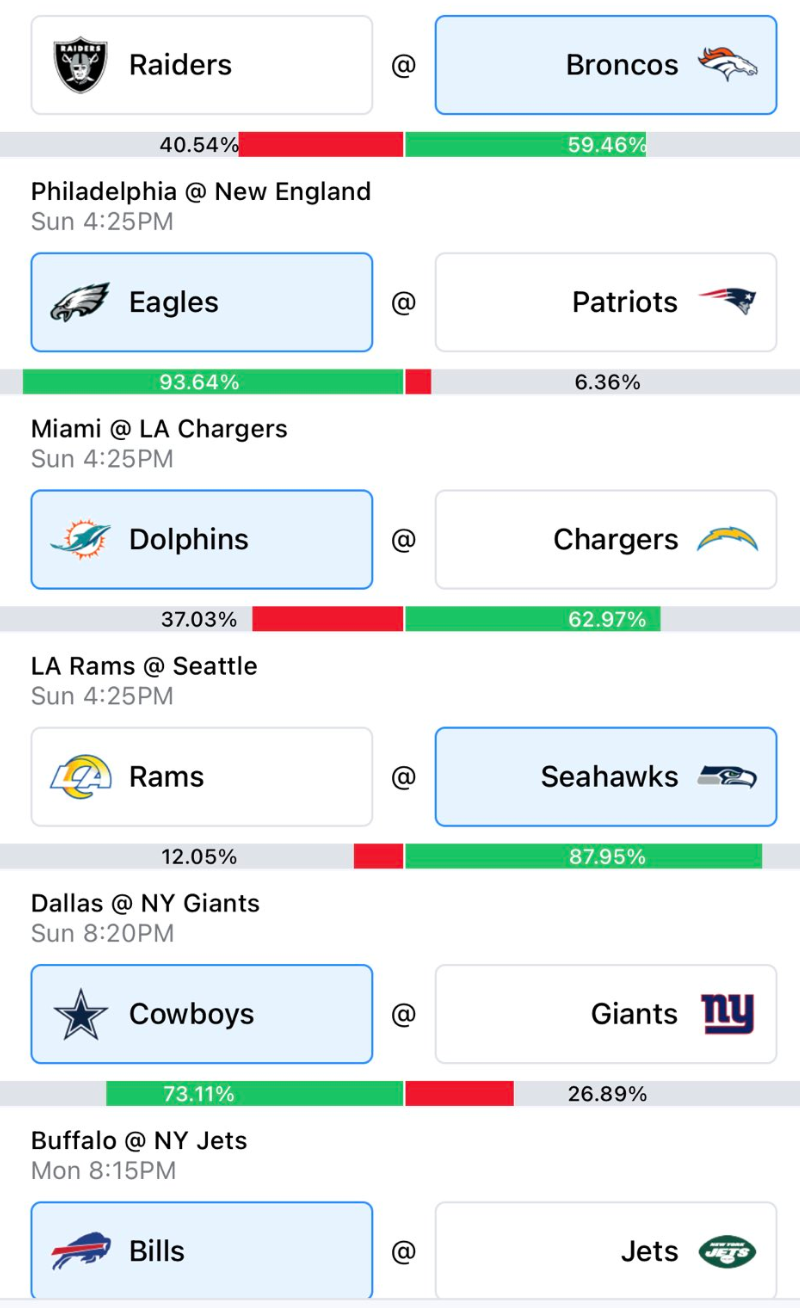Select the Seahawks team button
The height and width of the screenshot is (1308, 800).
(606, 776)
